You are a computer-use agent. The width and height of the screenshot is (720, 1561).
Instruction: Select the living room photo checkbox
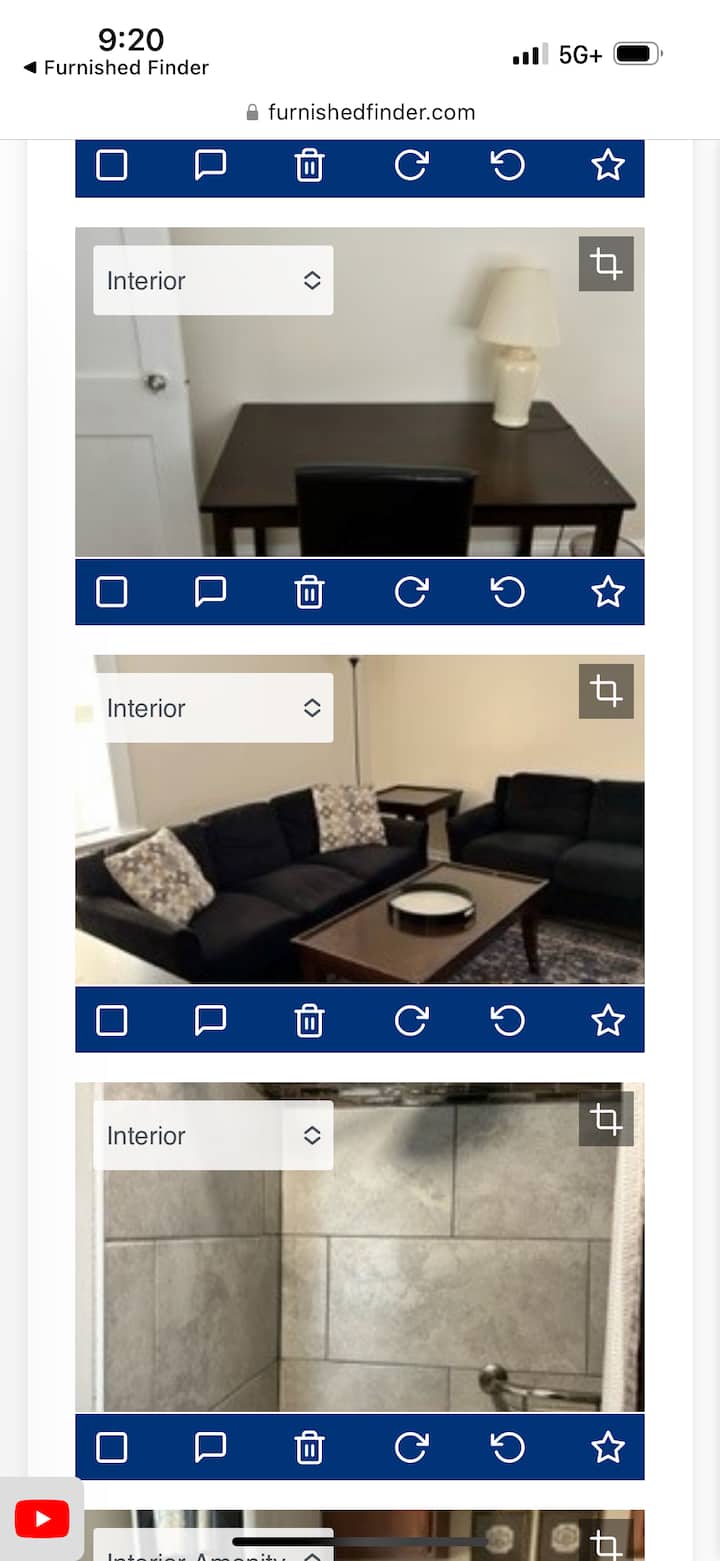111,1020
